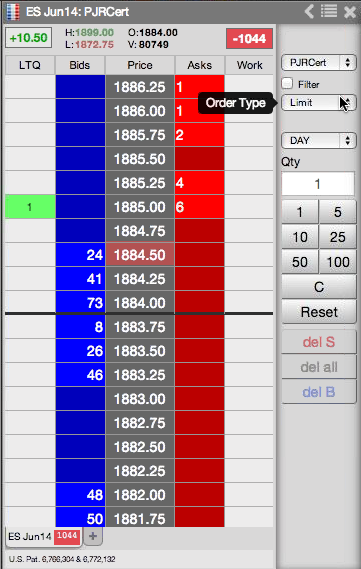361x569 pixels.
Task: Delete buy orders with del B
Action: 319,392
